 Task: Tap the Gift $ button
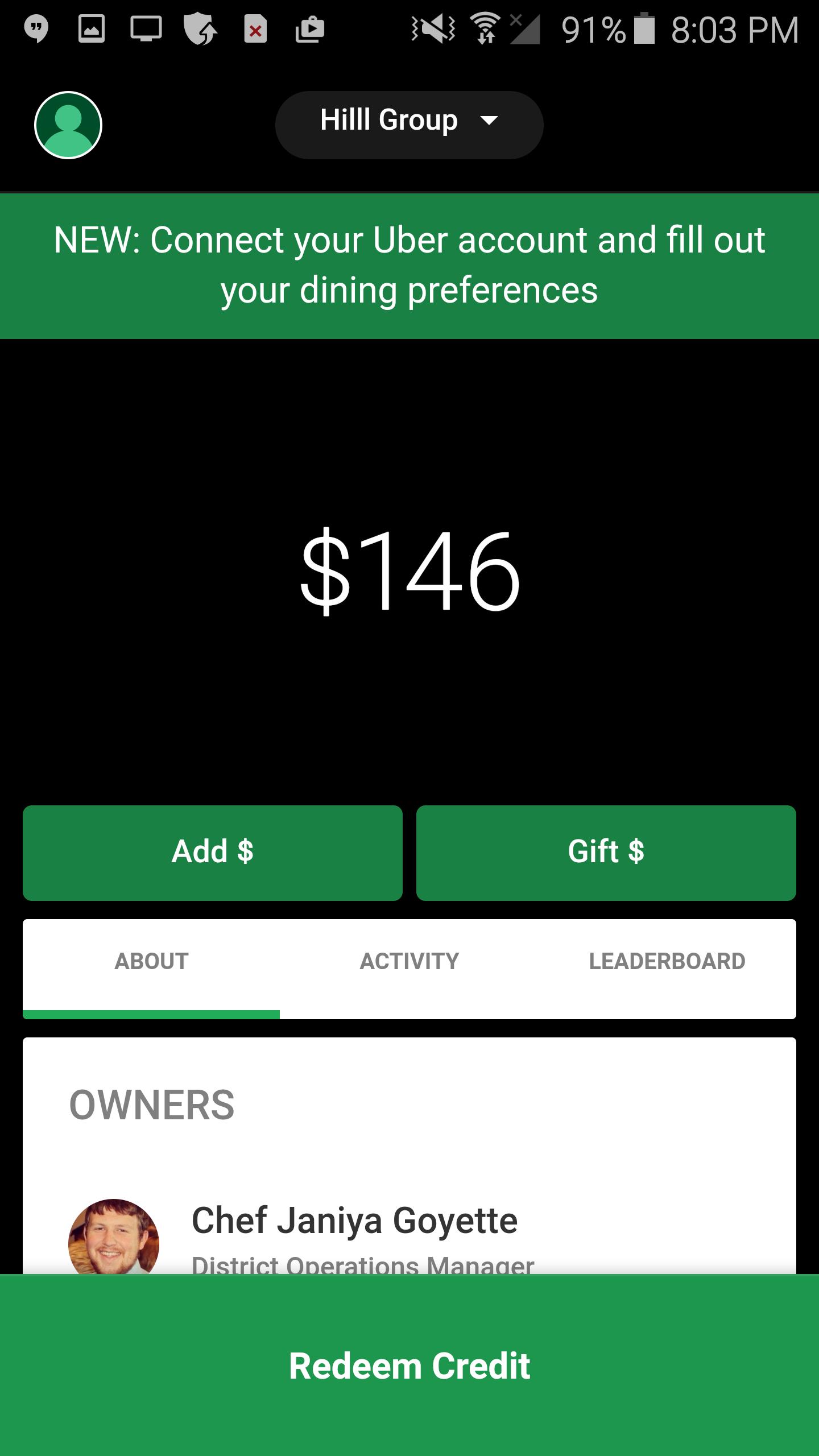(606, 853)
